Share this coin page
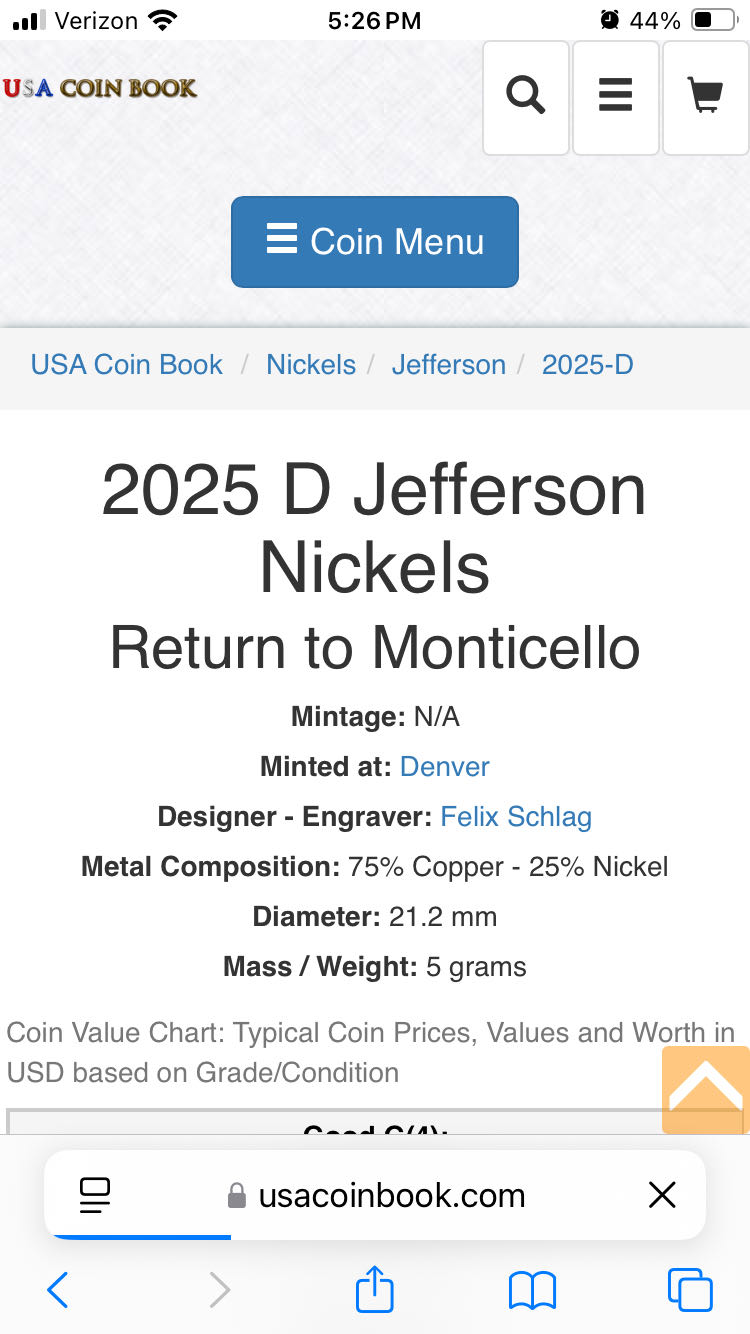Screen dimensions: 750x1334 (375, 1289)
